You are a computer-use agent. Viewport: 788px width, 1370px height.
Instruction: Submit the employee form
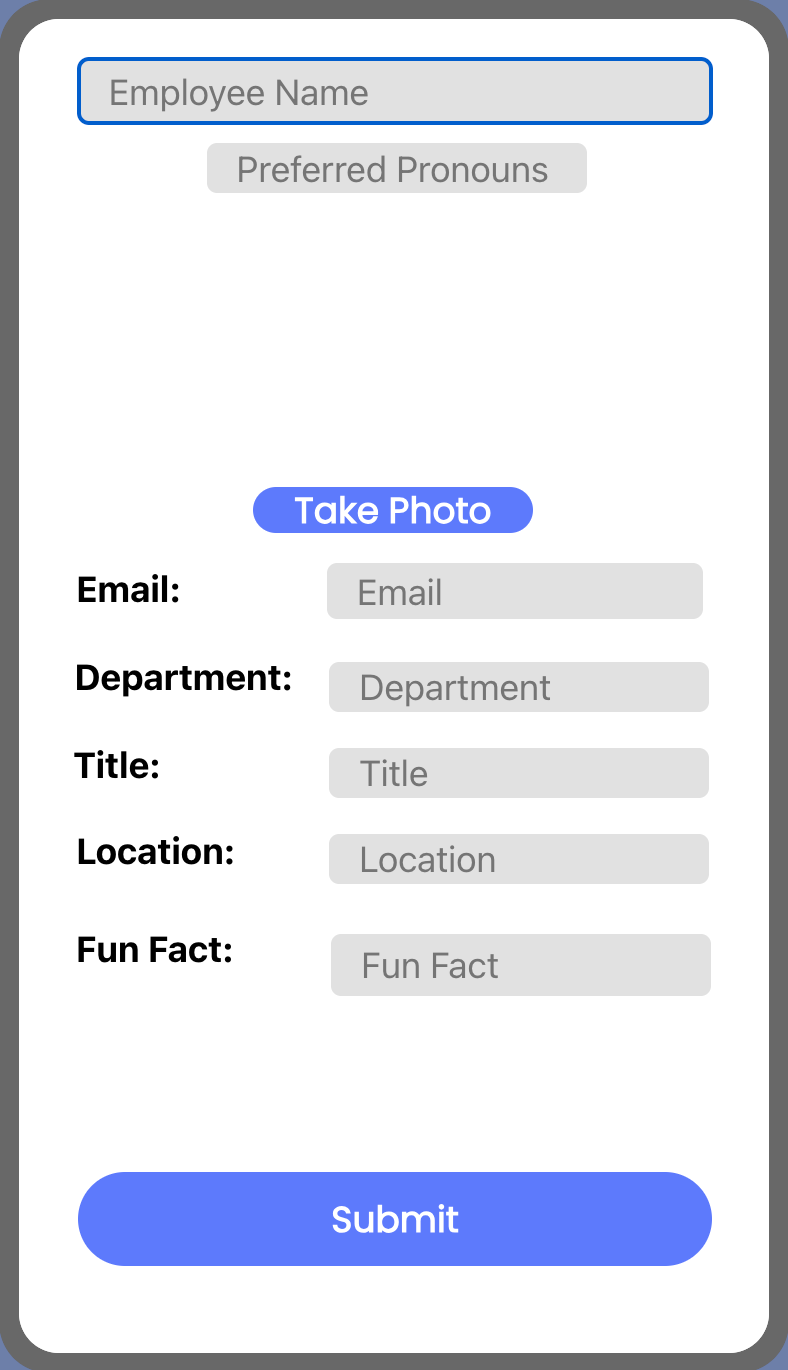pyautogui.click(x=395, y=1219)
